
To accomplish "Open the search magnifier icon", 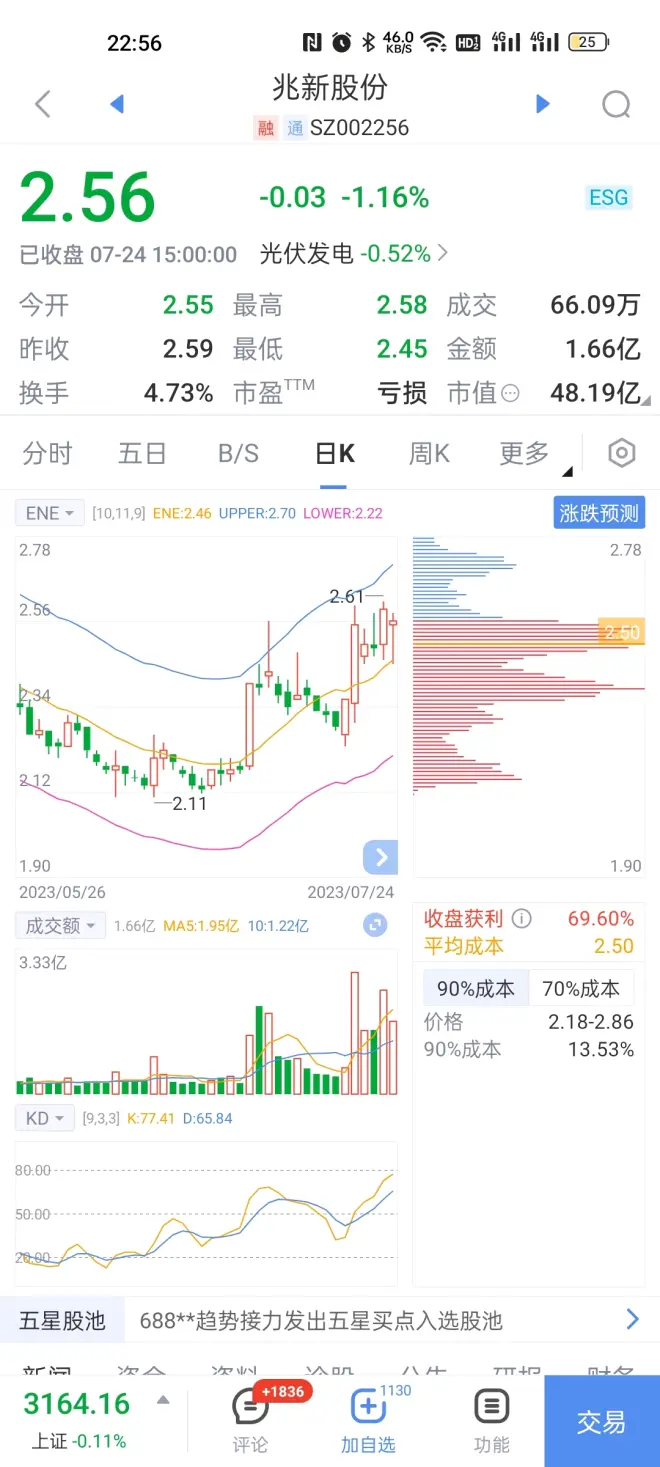I will pos(616,104).
